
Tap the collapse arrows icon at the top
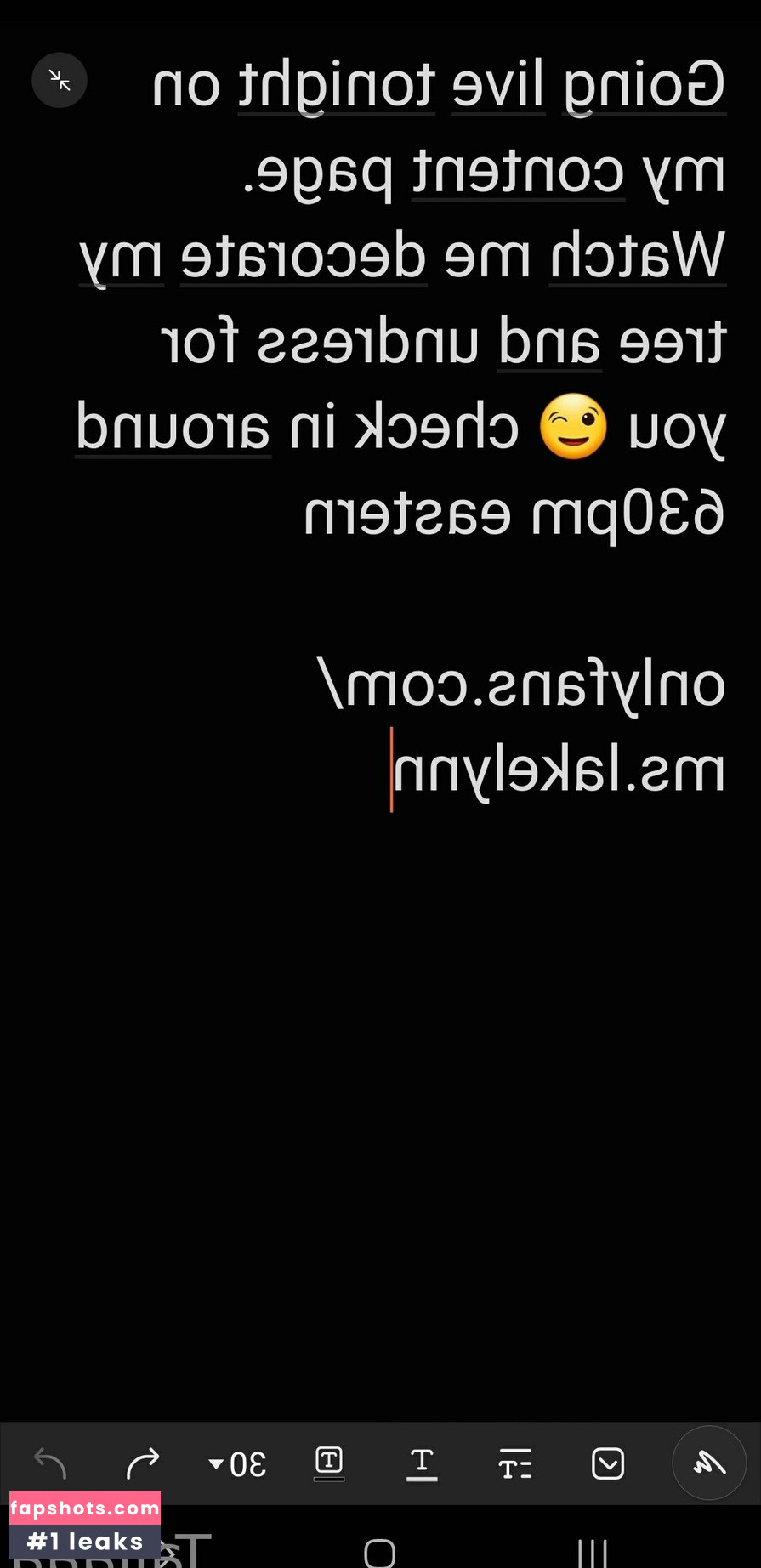coord(60,81)
